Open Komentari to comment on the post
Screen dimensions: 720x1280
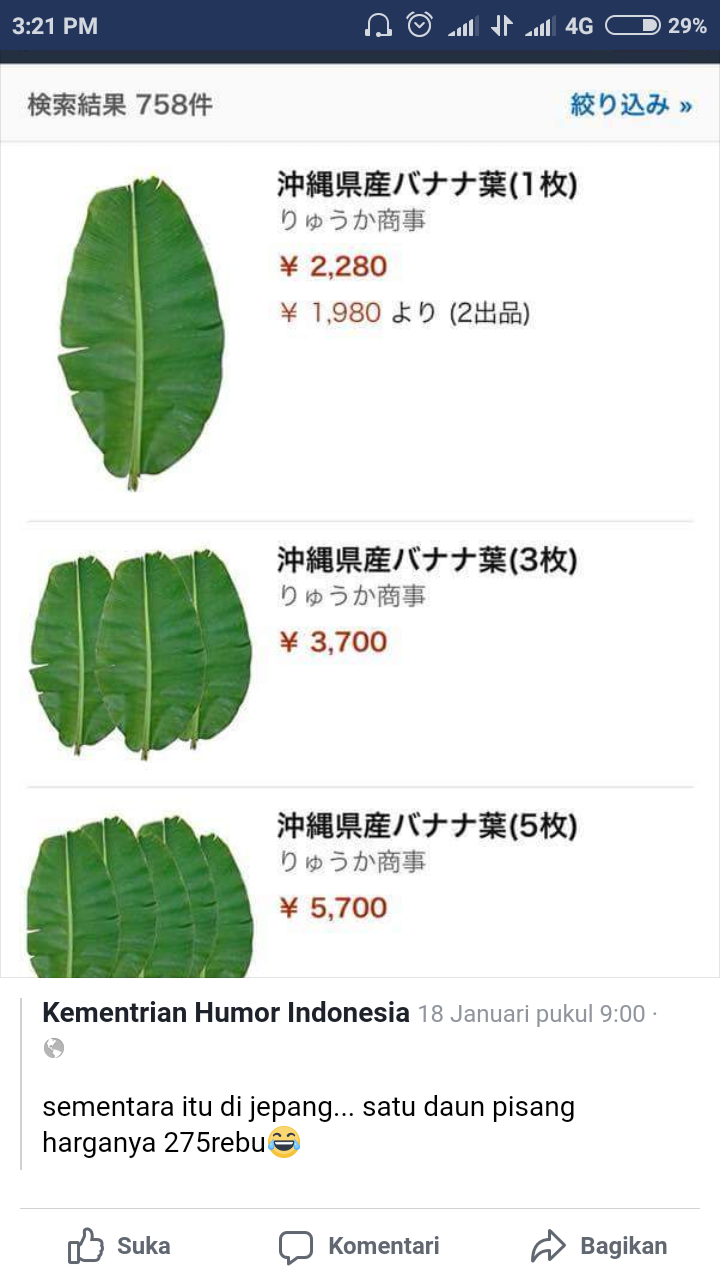tap(359, 1246)
